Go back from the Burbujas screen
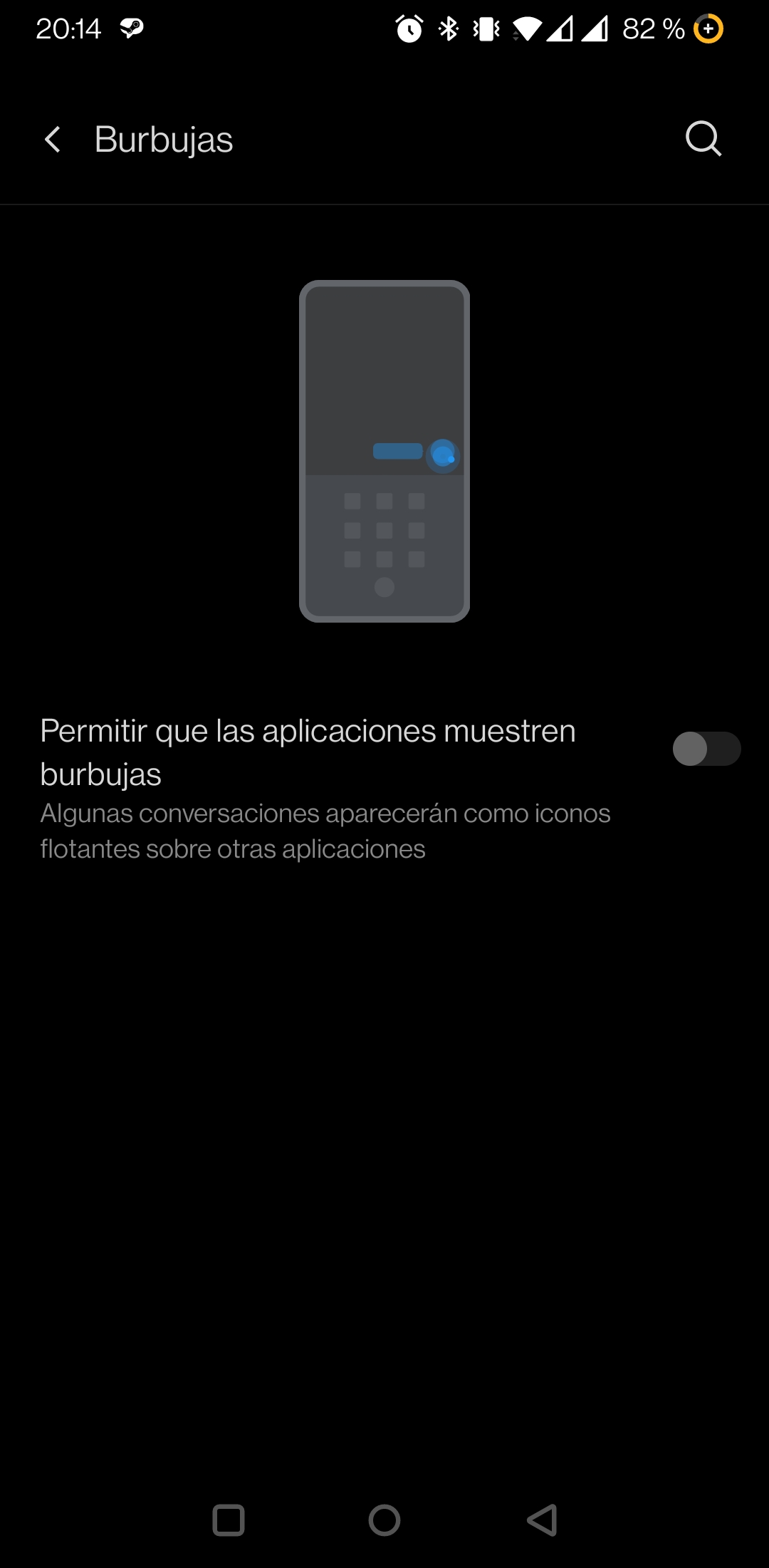The height and width of the screenshot is (1568, 769). point(53,139)
